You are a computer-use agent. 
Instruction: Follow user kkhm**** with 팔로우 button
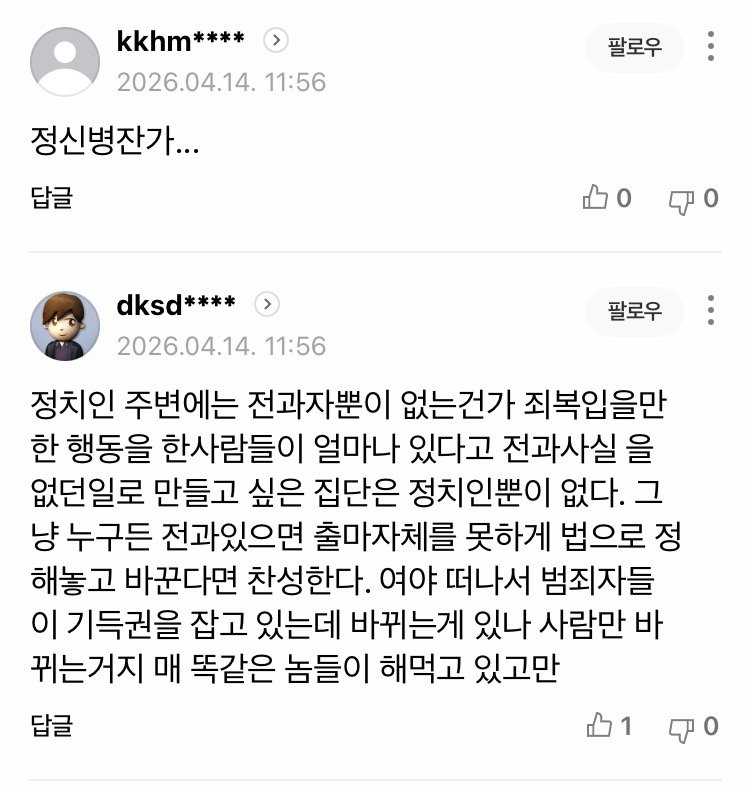point(634,48)
